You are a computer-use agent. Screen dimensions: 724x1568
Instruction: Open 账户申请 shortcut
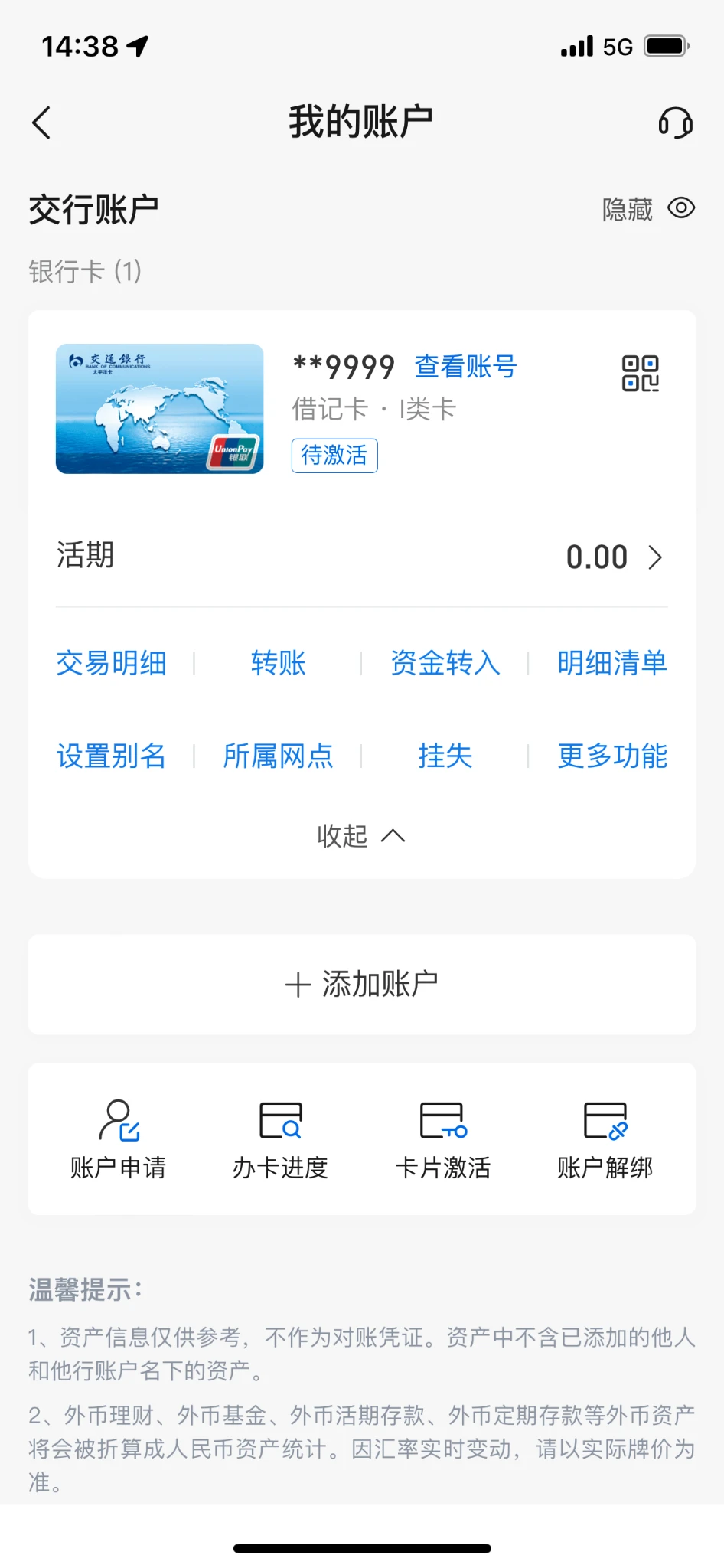(118, 1139)
